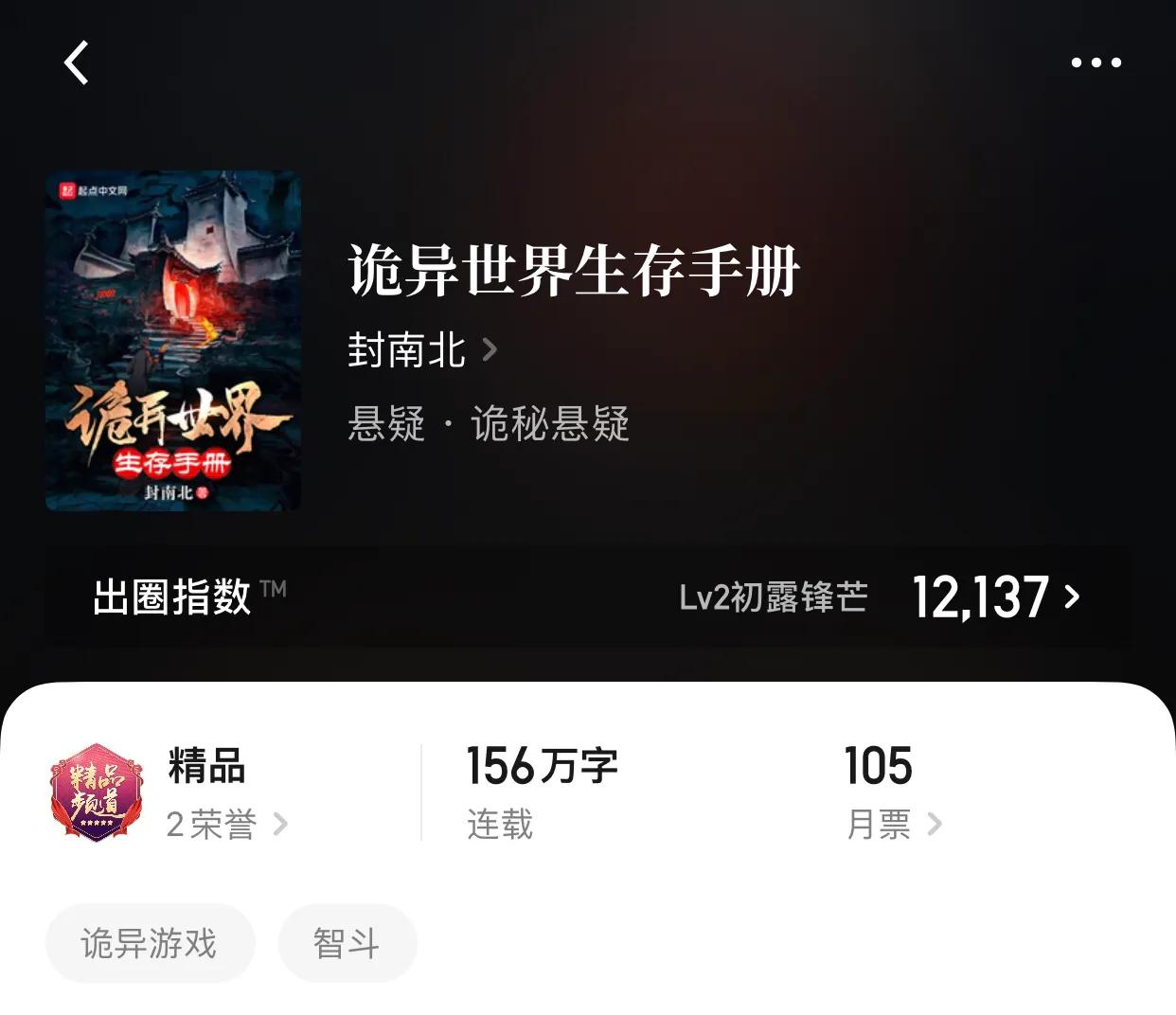Open the 月票 monthly tickets page
This screenshot has width=1176, height=1015.
(893, 824)
